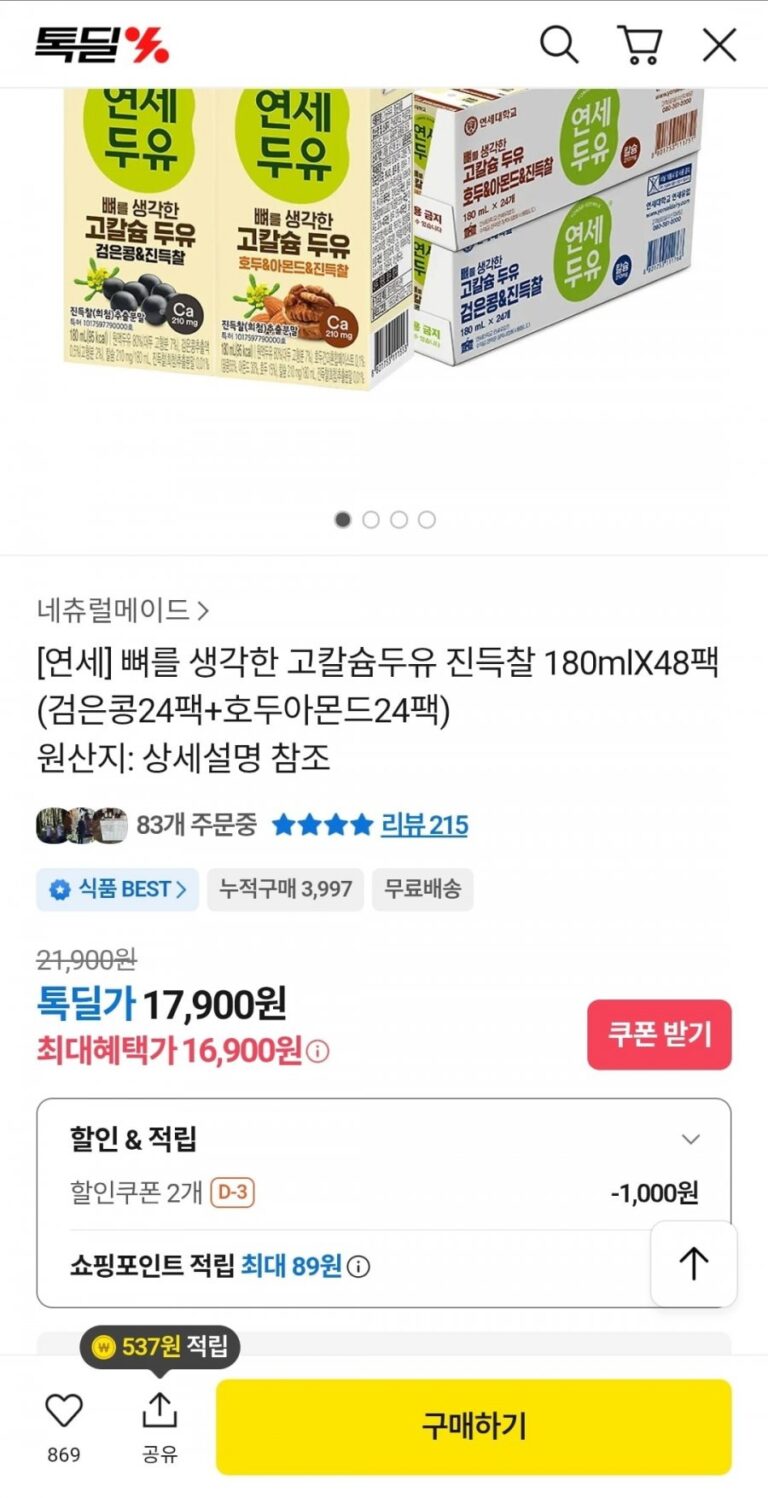Add this product to wishlist
Screen dimensions: 768x1498
click(64, 1412)
